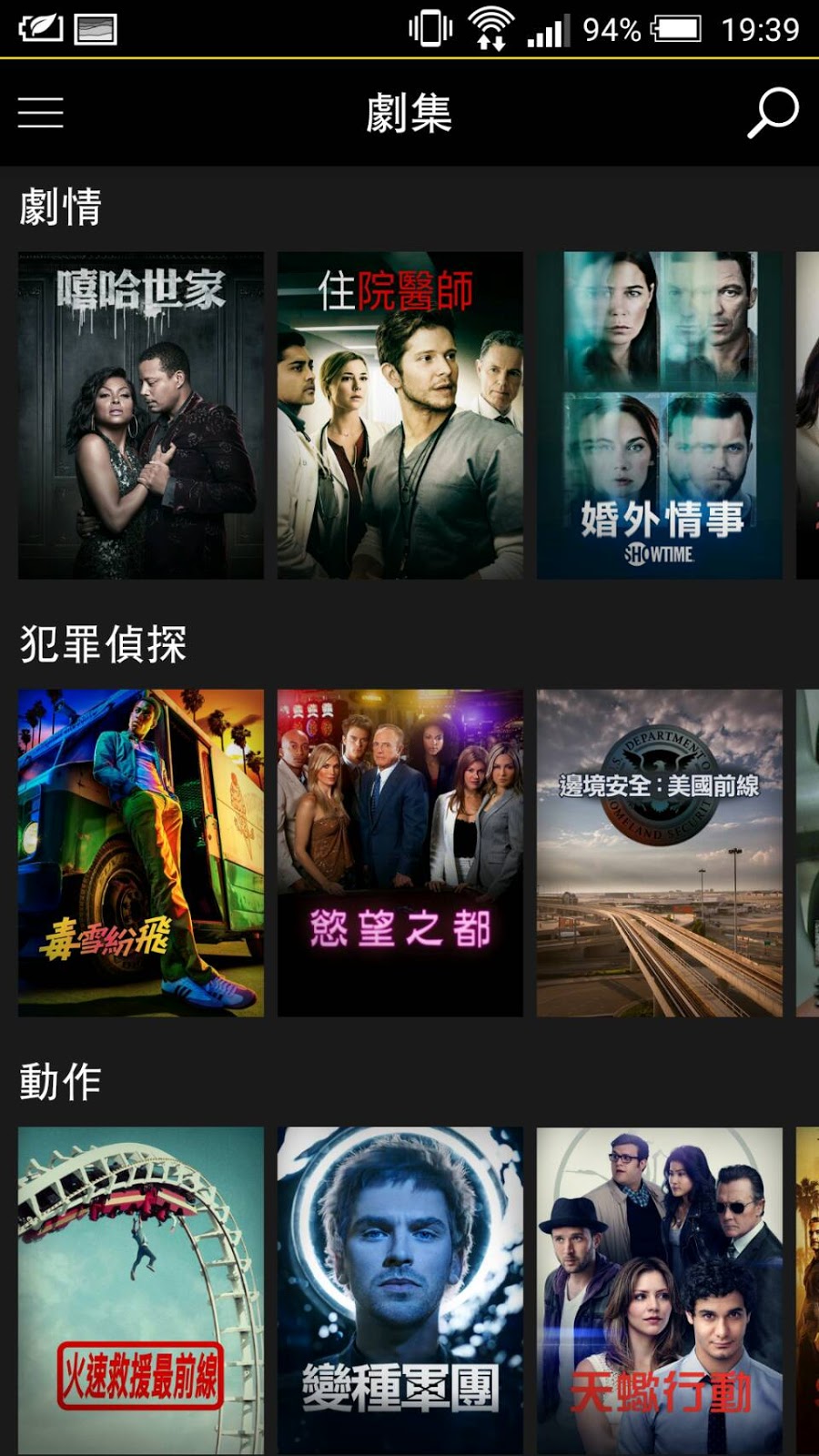Choose the 慾望之都 poster
819x1456 pixels.
[400, 853]
